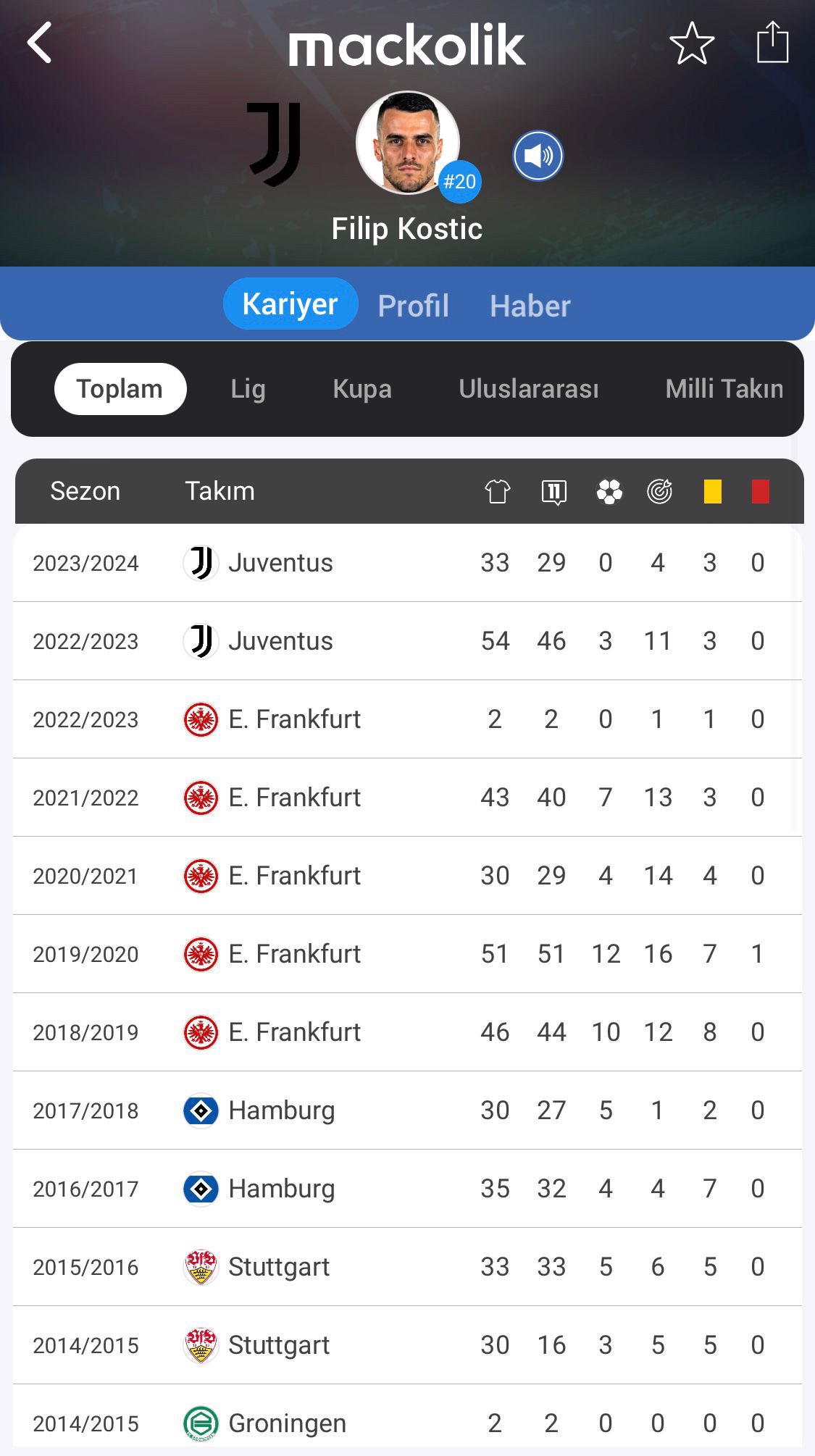
Task: Add Filip Kostic to favorites with star
Action: point(692,43)
